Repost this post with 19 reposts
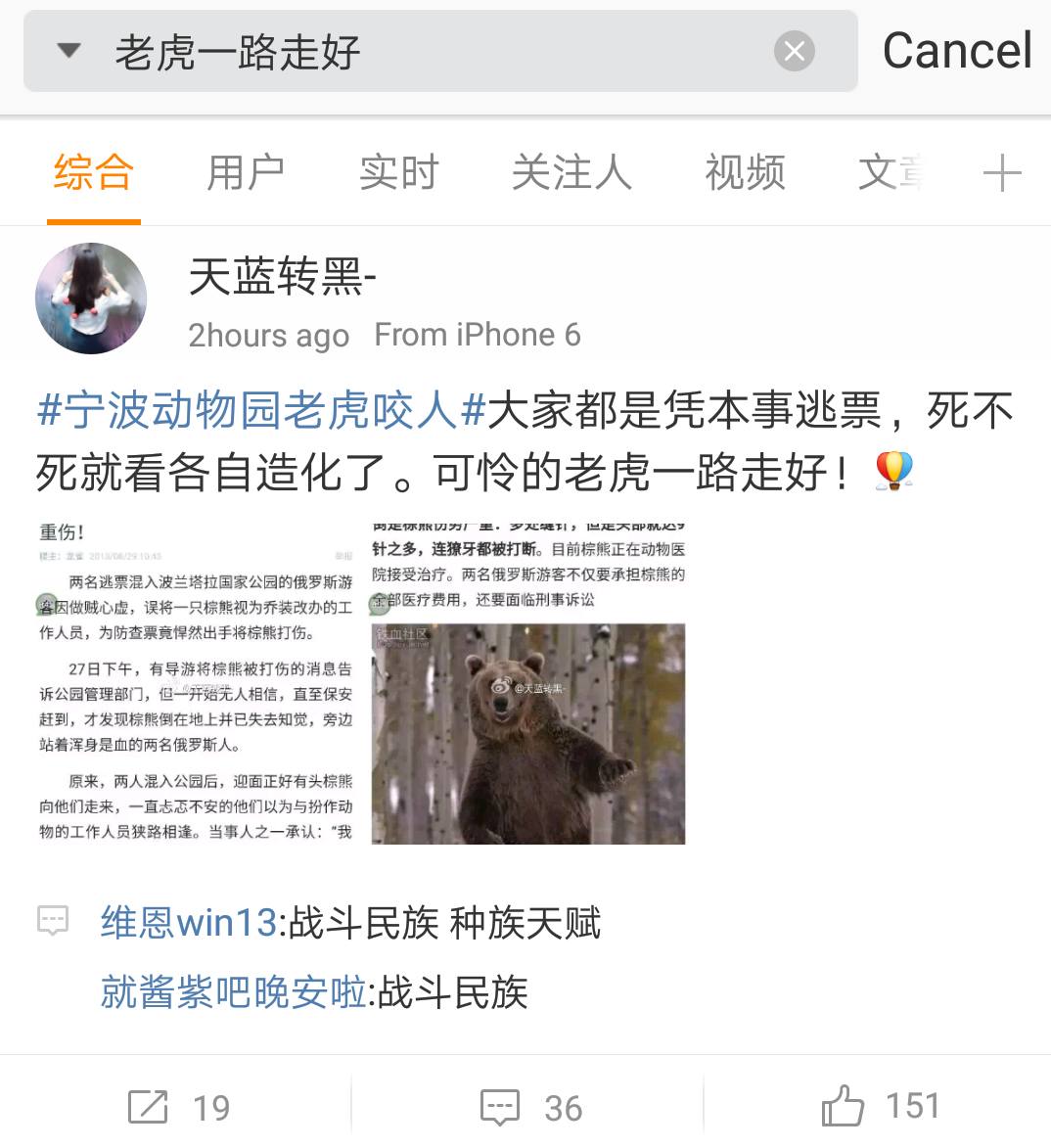The height and width of the screenshot is (1148, 1051). coord(178,1107)
